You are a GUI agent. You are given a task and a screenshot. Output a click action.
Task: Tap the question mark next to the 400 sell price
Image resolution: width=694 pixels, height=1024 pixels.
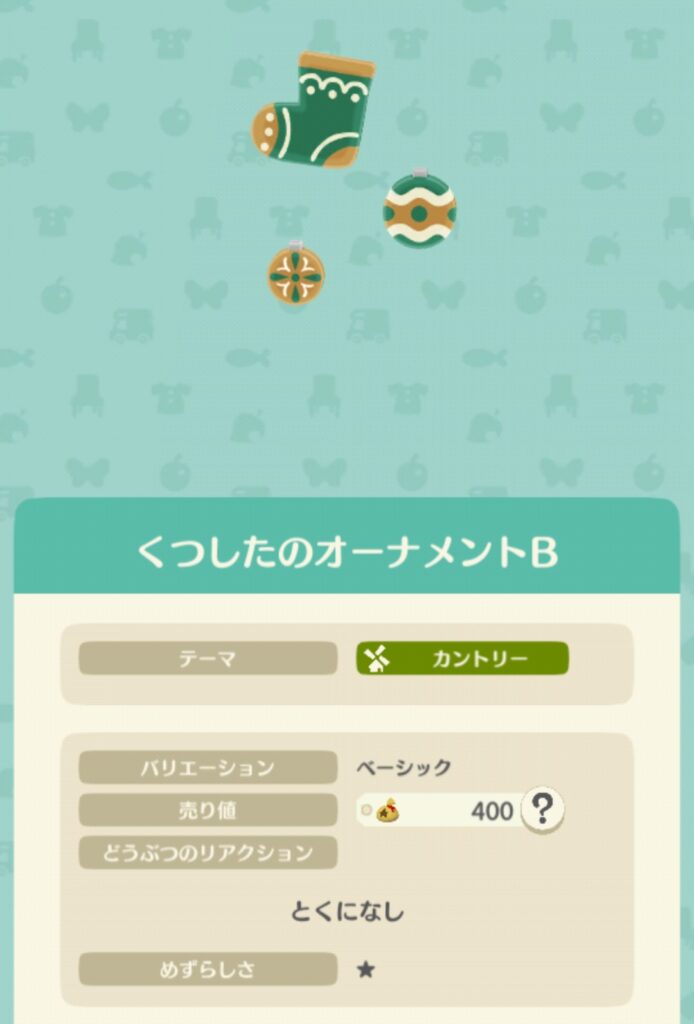click(542, 809)
